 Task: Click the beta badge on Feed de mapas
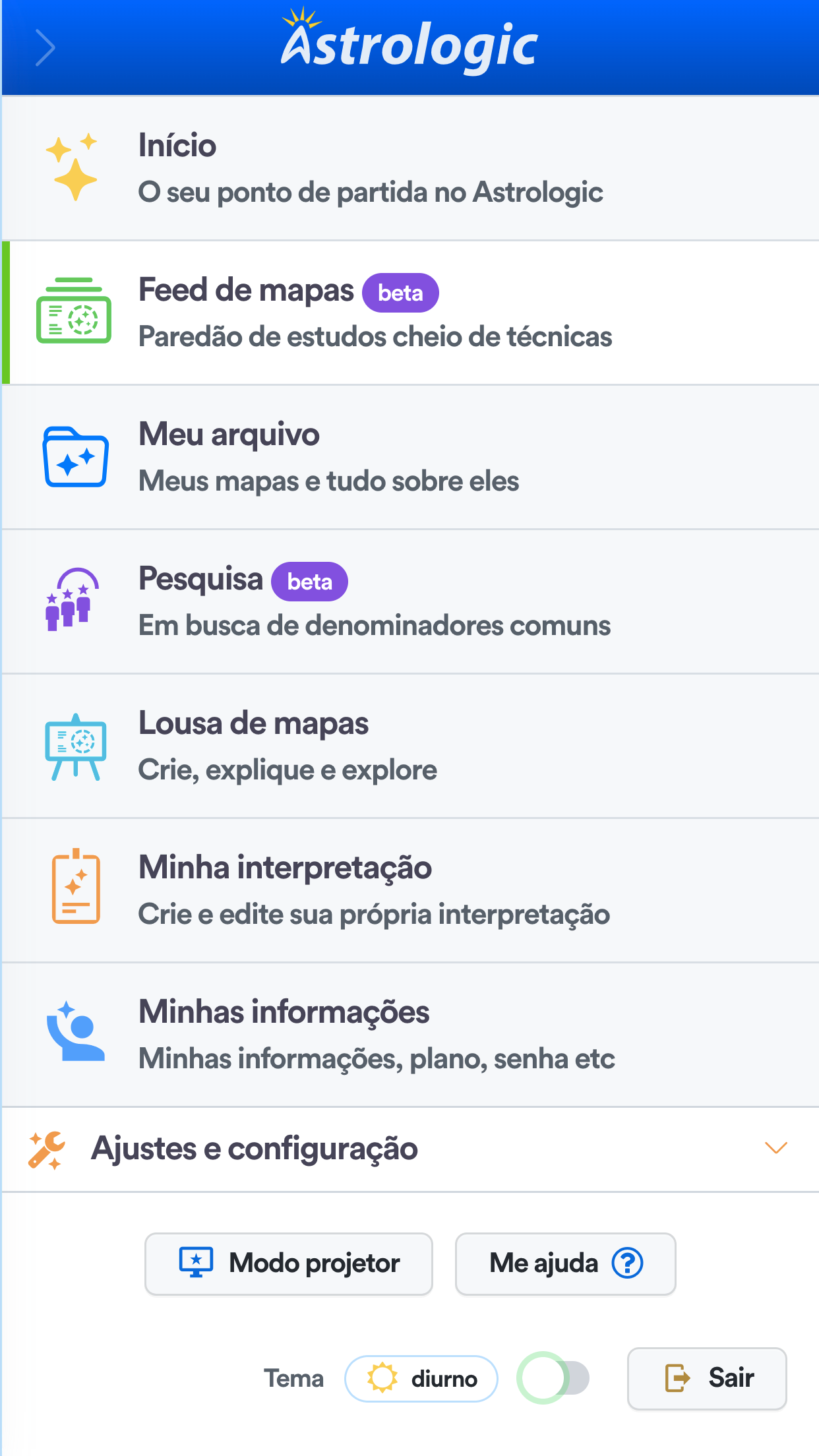pos(400,292)
